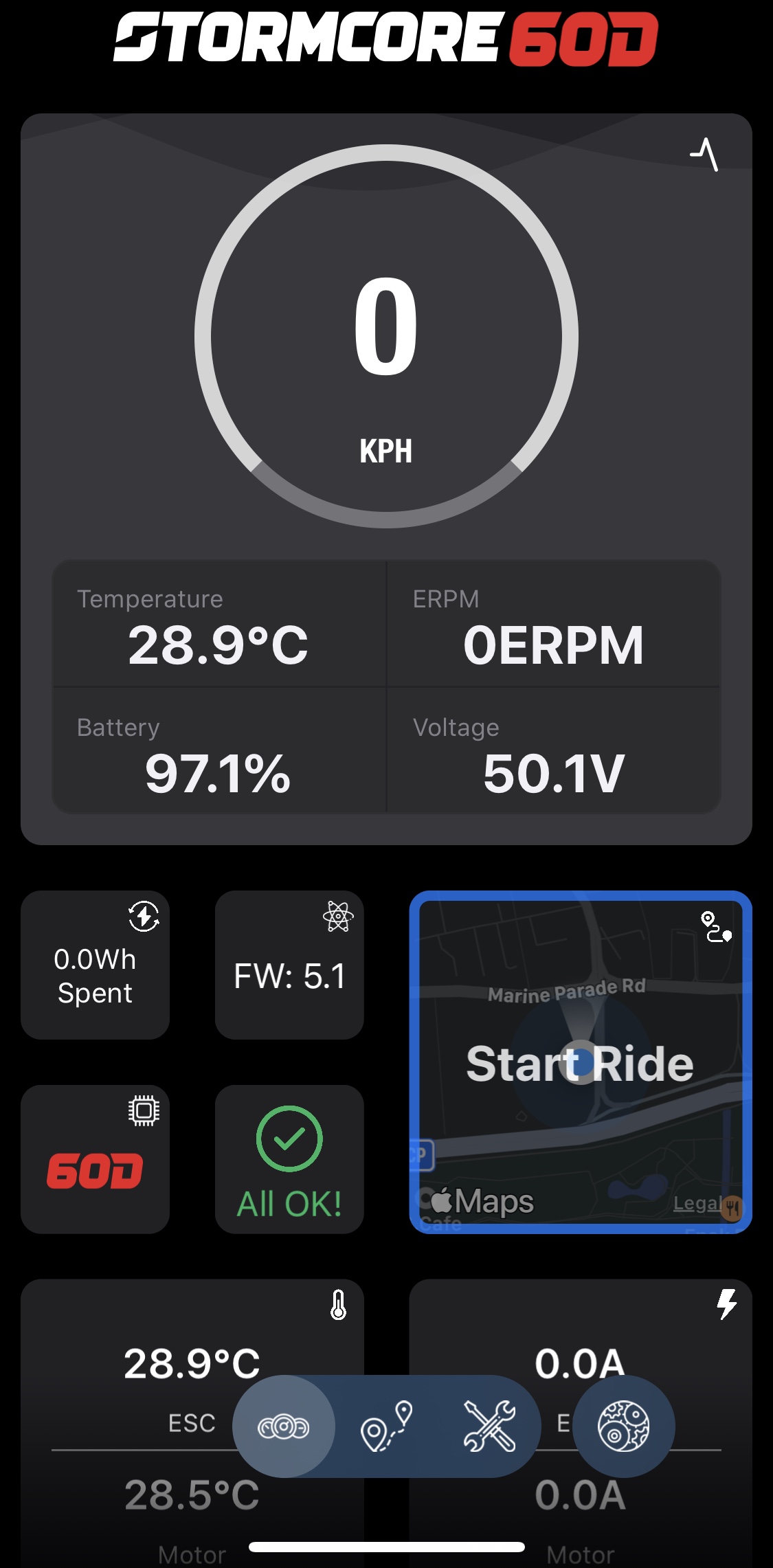Viewport: 773px width, 1568px height.
Task: Open the All OK! status tile
Action: (x=289, y=1159)
